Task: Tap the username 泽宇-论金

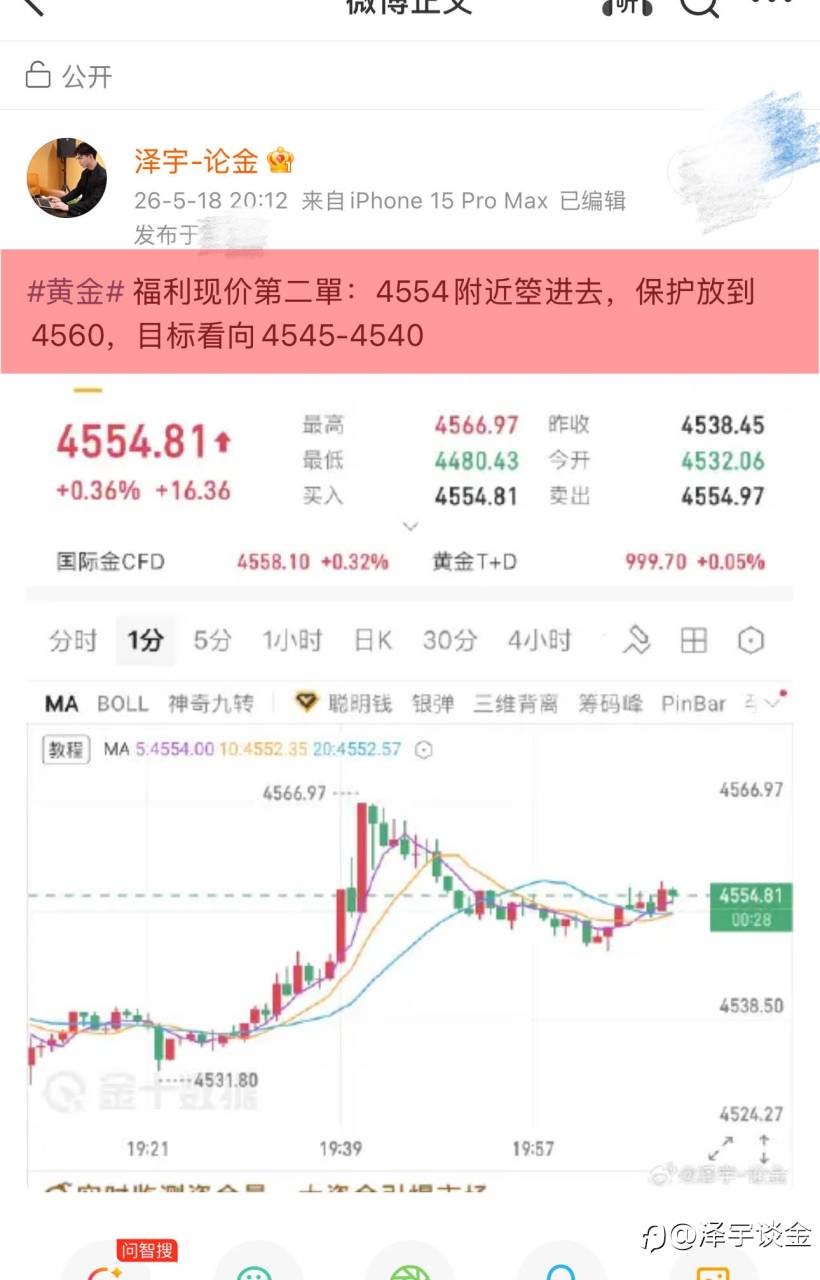Action: click(x=196, y=161)
